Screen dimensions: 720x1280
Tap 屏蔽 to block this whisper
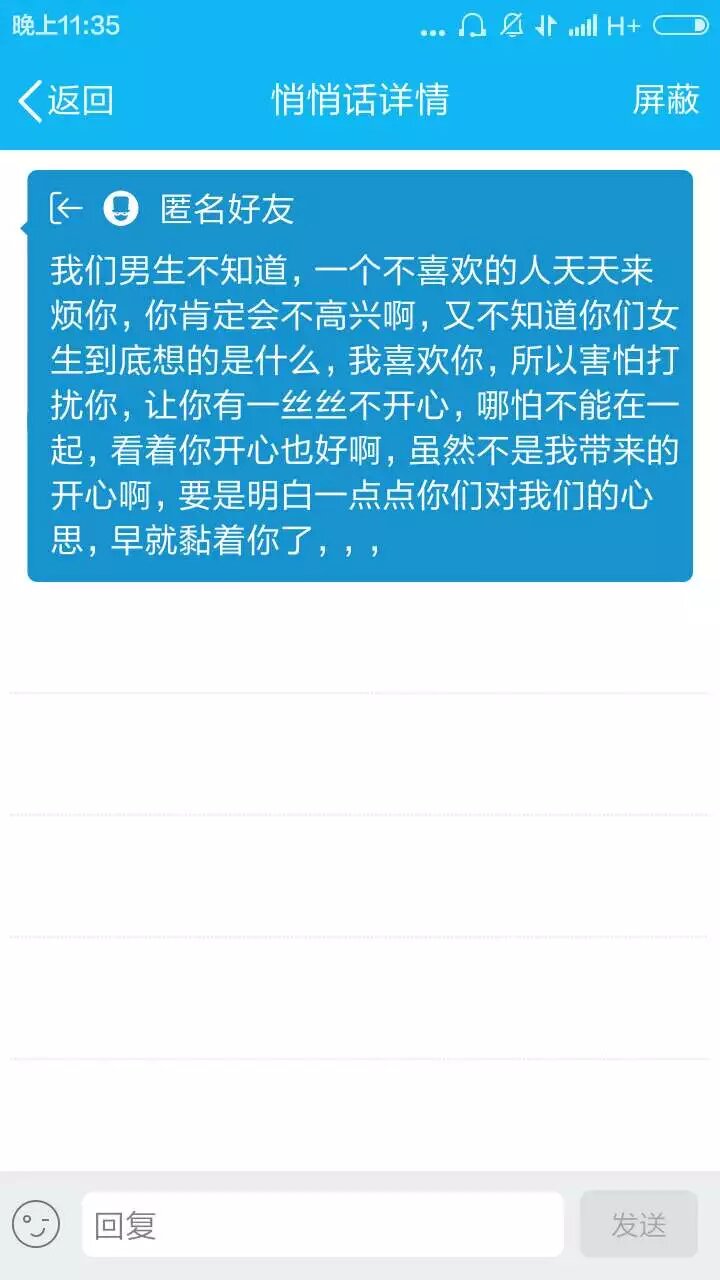(x=665, y=100)
